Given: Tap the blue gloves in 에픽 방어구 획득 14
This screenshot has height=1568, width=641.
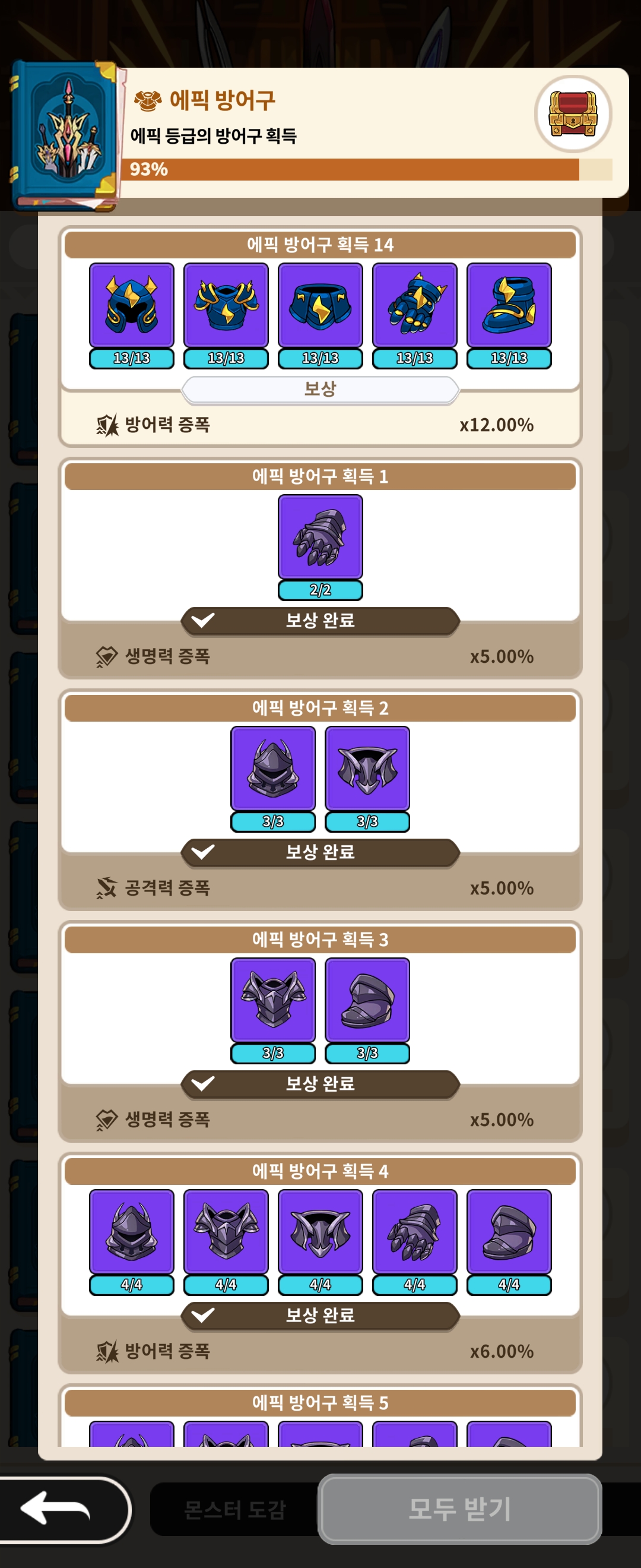Looking at the screenshot, I should (415, 305).
